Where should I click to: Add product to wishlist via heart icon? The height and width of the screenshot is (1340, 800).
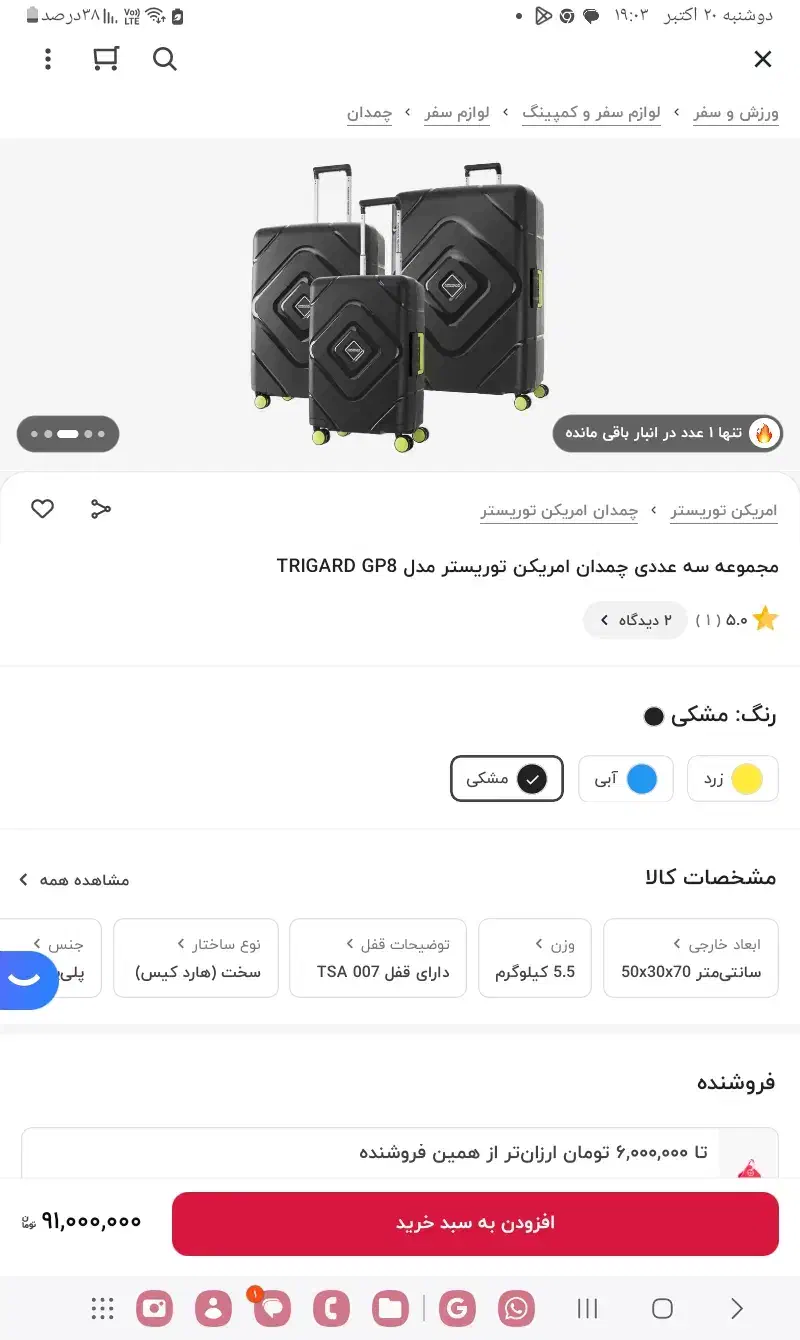click(42, 509)
